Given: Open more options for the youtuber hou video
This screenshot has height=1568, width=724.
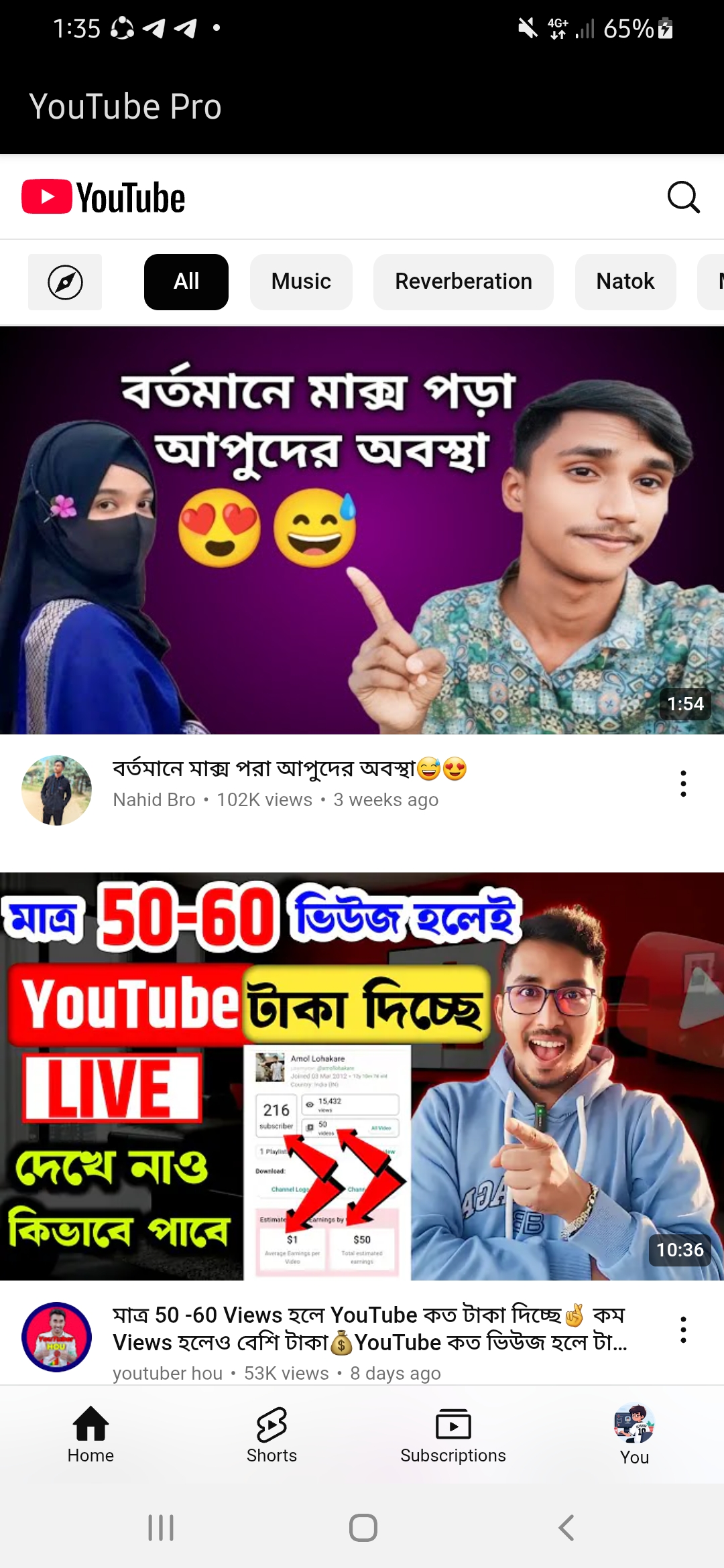Looking at the screenshot, I should 683,1329.
